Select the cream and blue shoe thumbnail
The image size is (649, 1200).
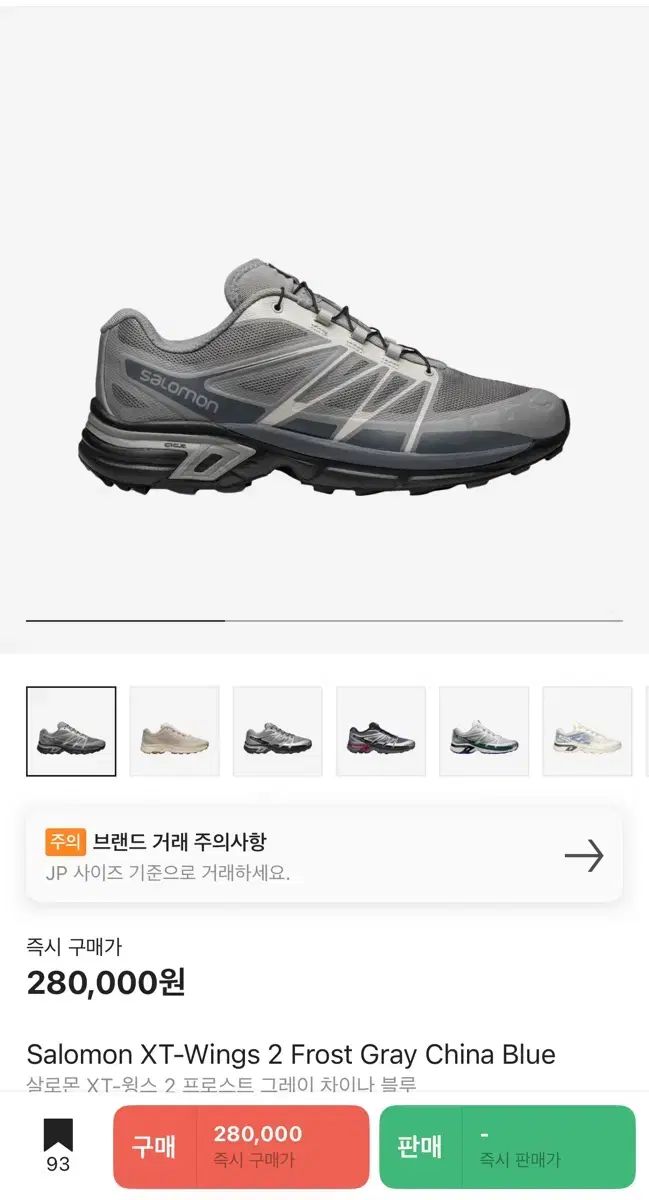(588, 731)
